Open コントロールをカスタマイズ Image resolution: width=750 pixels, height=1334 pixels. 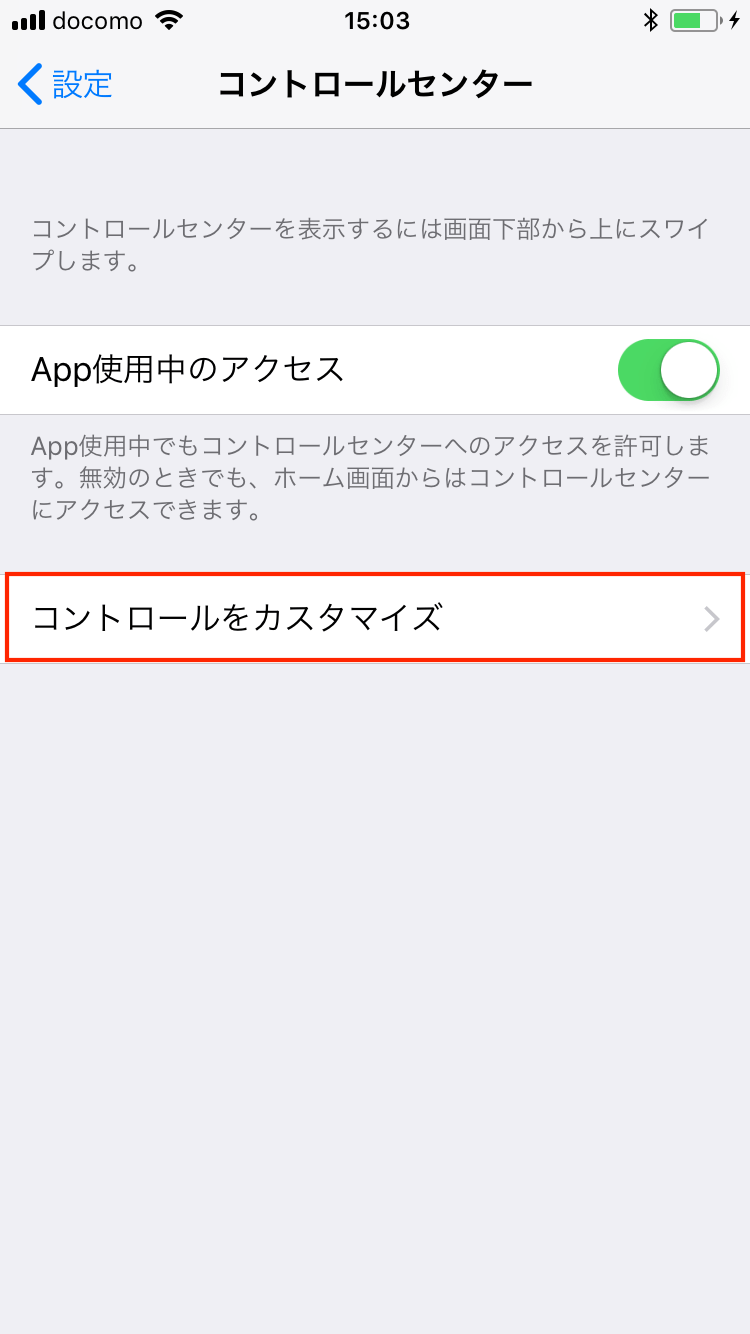pos(375,618)
